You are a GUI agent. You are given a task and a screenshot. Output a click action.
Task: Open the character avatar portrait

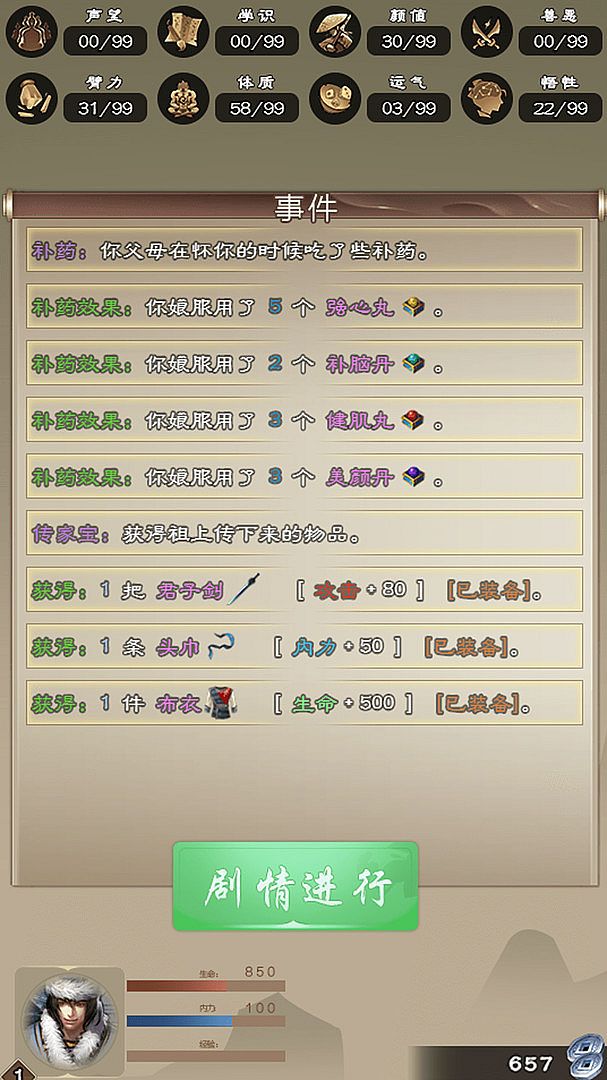(x=70, y=1020)
